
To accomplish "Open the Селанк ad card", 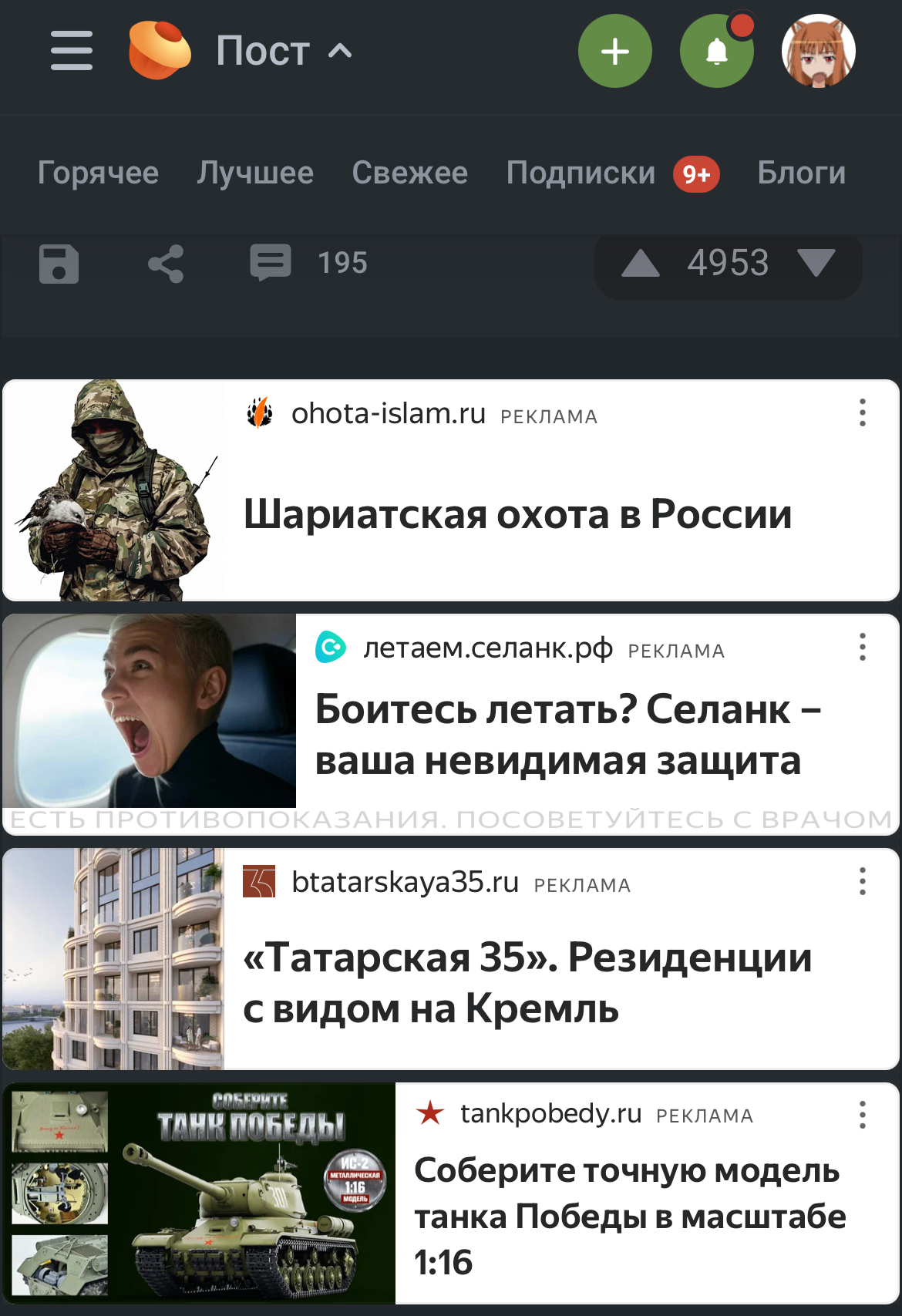I will click(x=567, y=734).
